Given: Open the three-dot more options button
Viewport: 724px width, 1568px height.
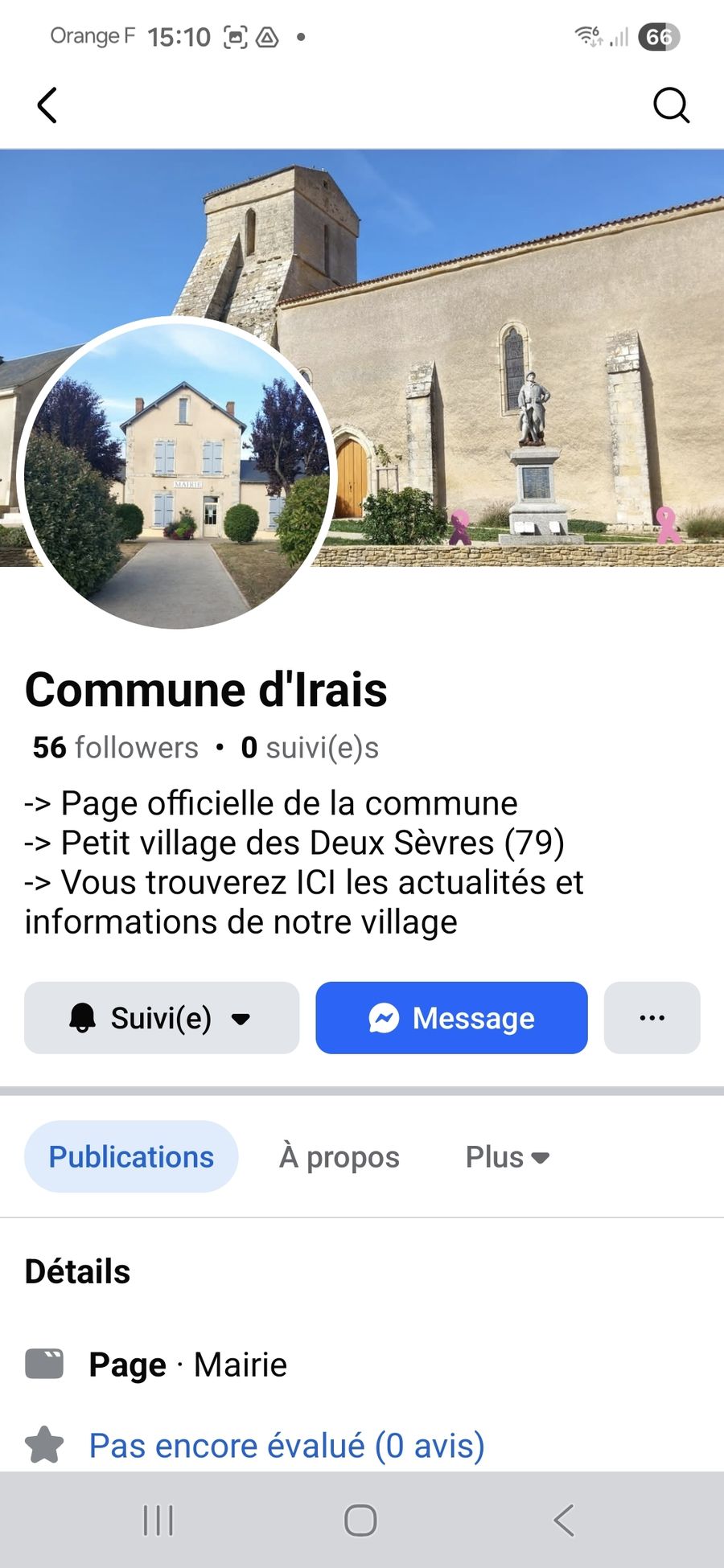Looking at the screenshot, I should tap(652, 1018).
